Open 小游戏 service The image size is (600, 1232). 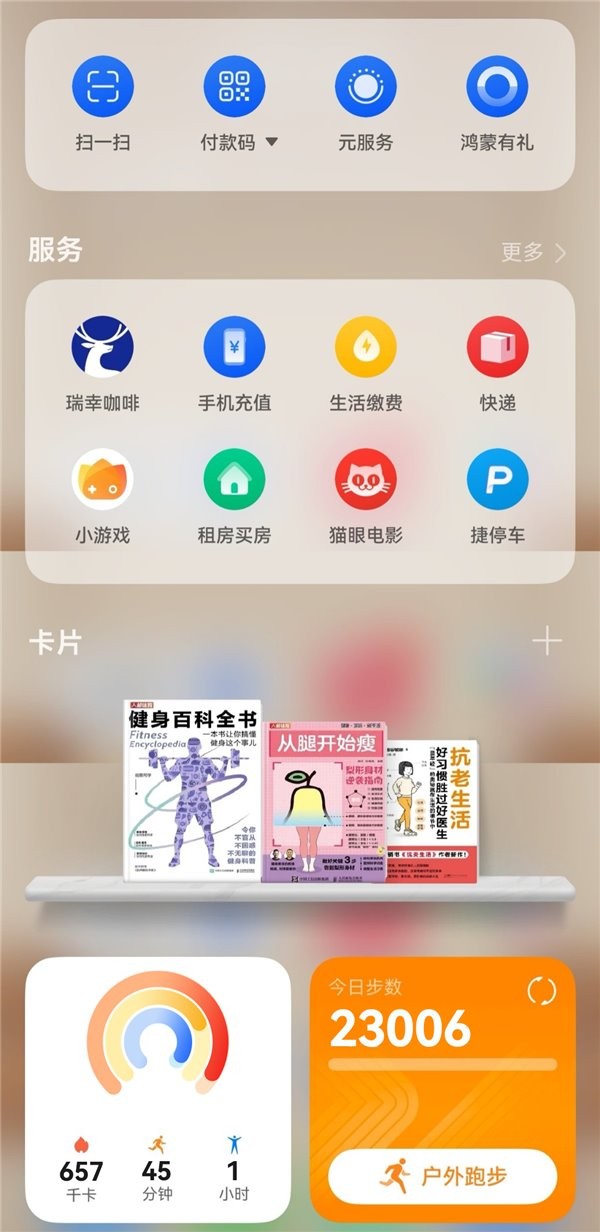[102, 480]
